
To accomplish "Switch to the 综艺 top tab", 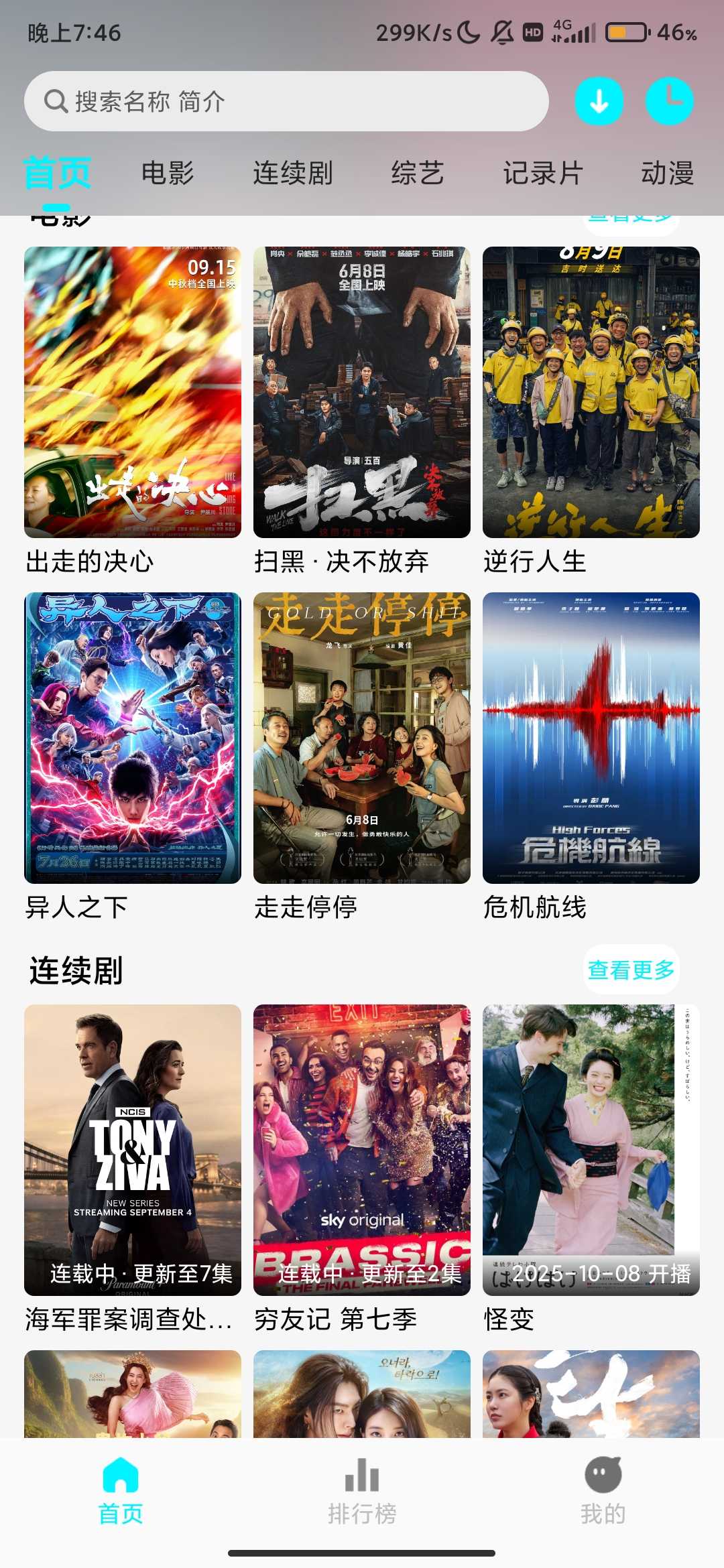I will coord(418,173).
